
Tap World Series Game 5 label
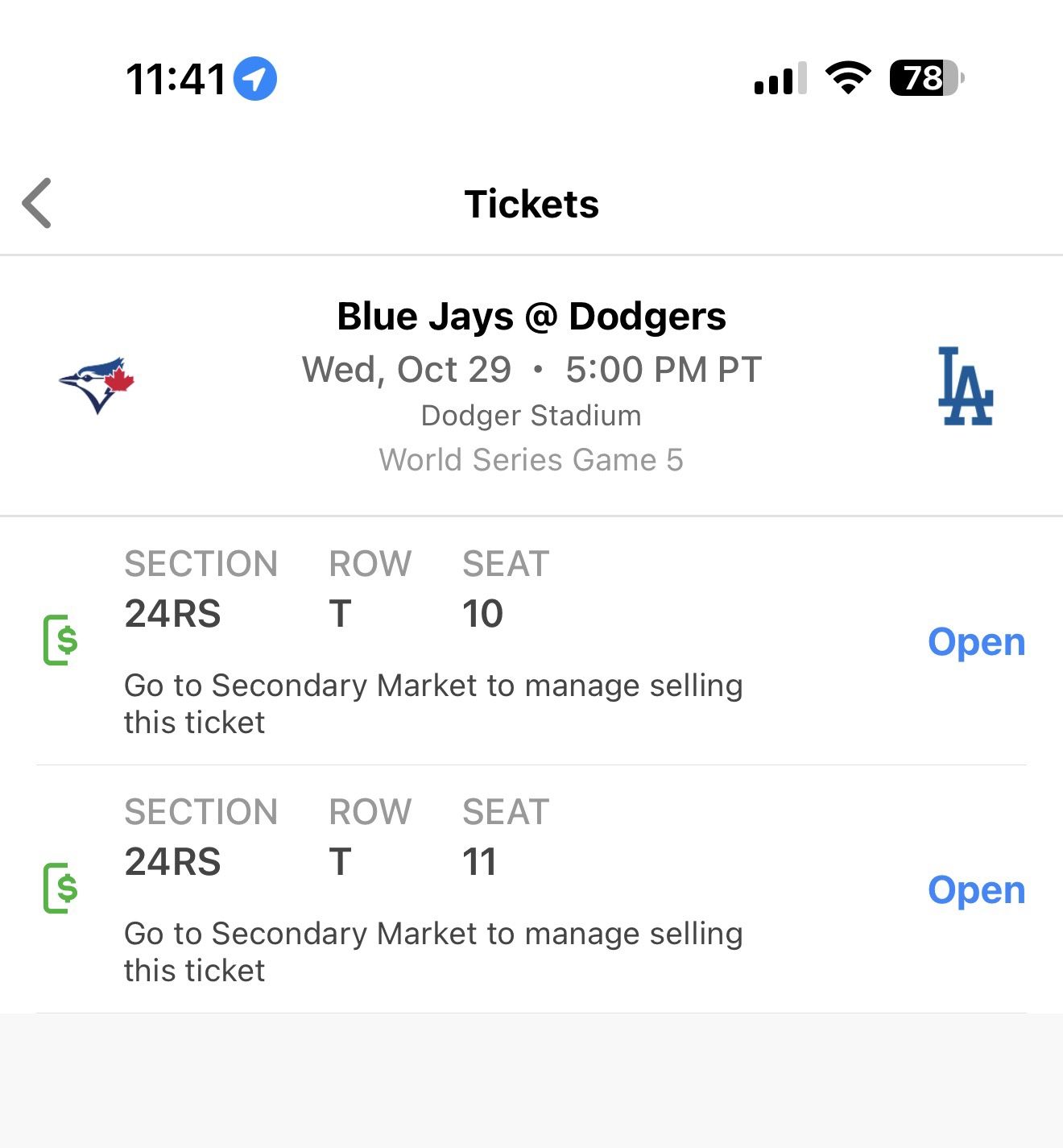tap(531, 459)
